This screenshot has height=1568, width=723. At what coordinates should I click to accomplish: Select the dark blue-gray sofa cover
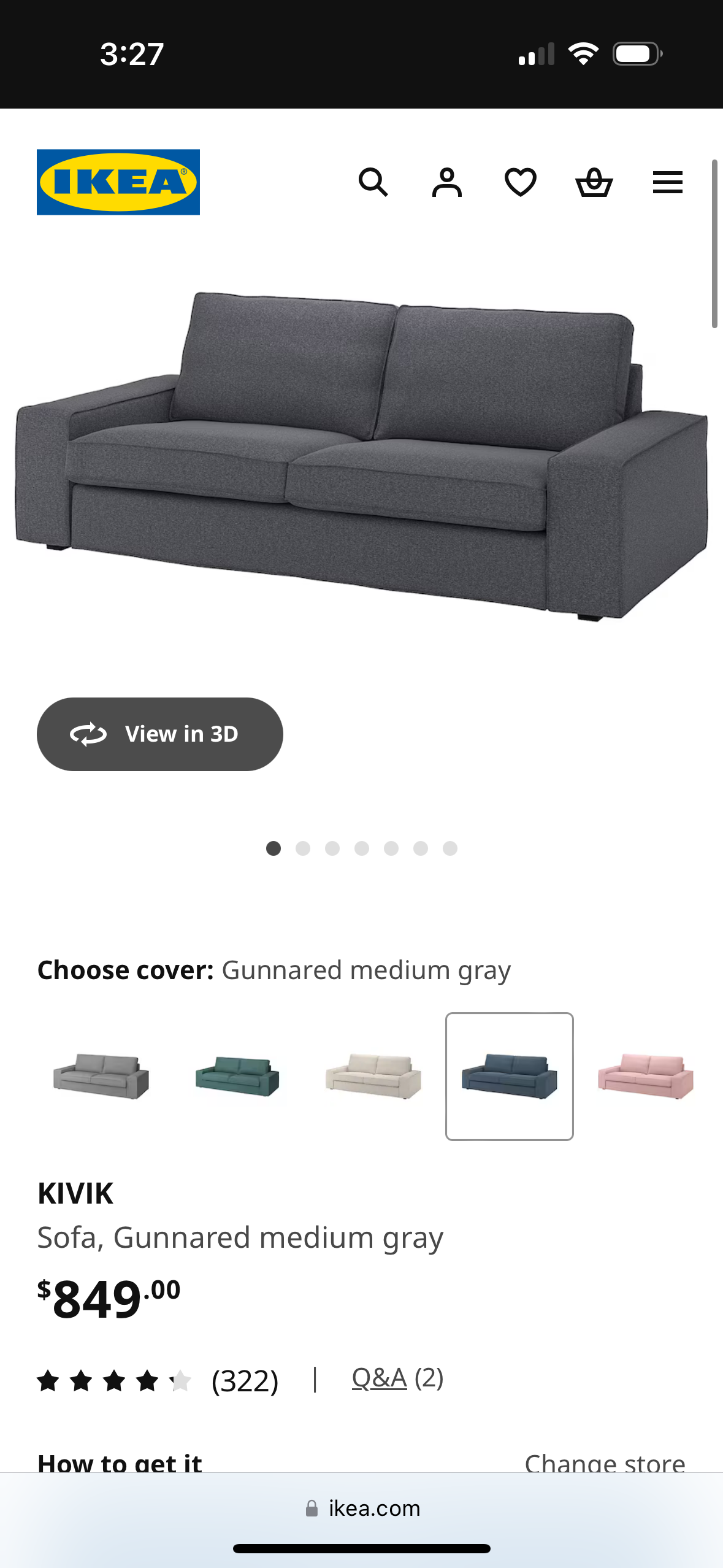(x=510, y=1076)
